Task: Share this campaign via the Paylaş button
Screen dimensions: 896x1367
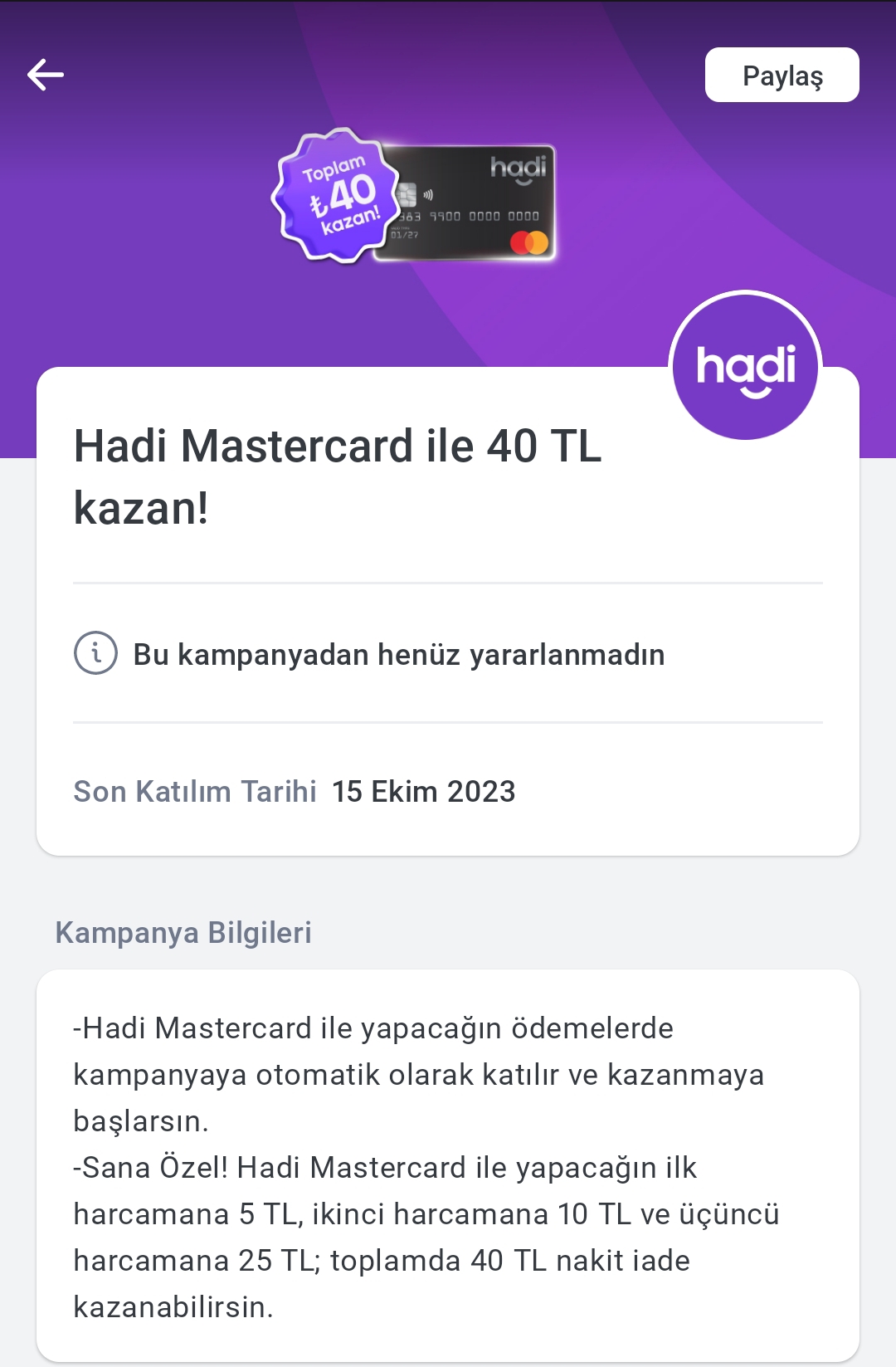Action: point(782,76)
